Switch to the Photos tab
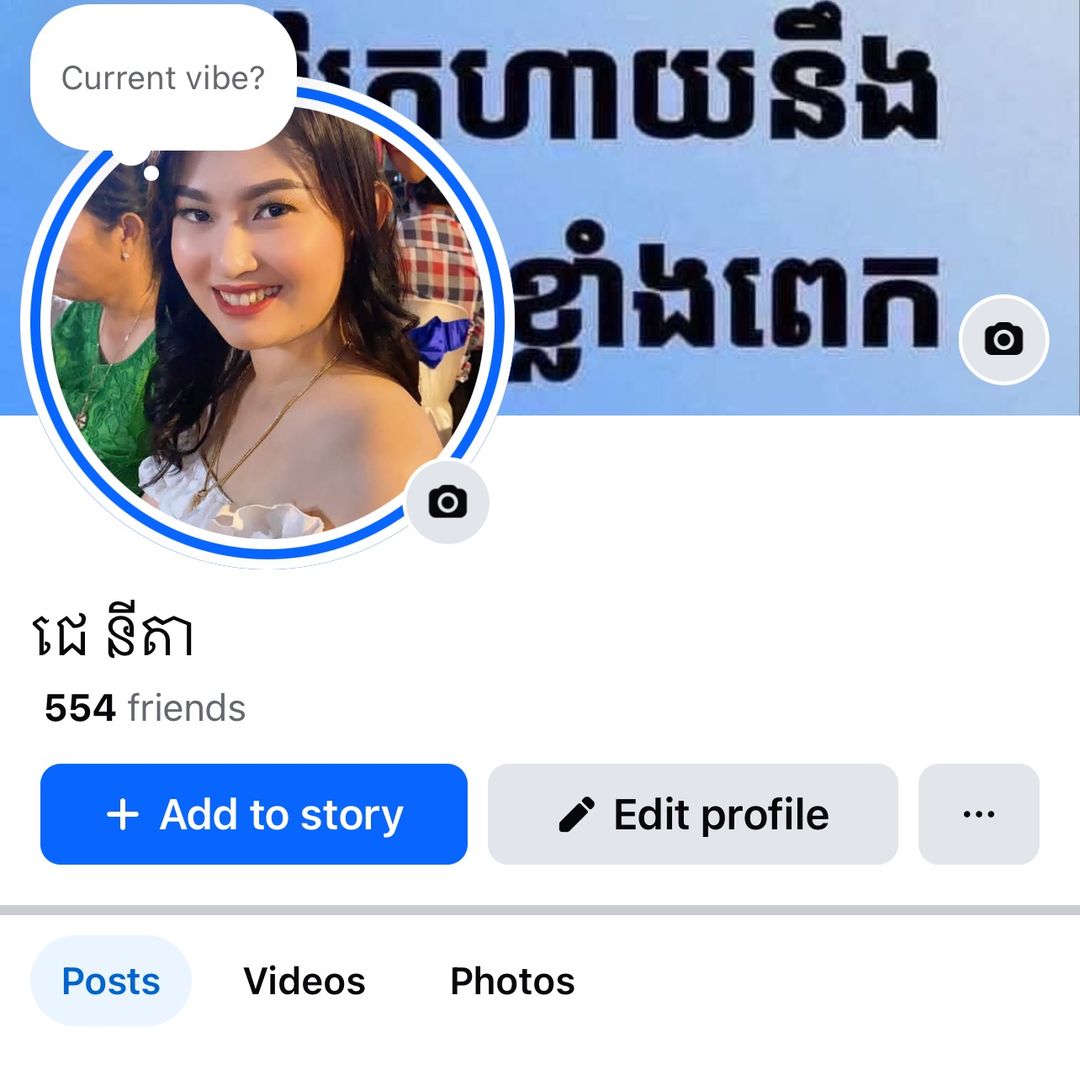This screenshot has height=1080, width=1080. click(x=512, y=981)
